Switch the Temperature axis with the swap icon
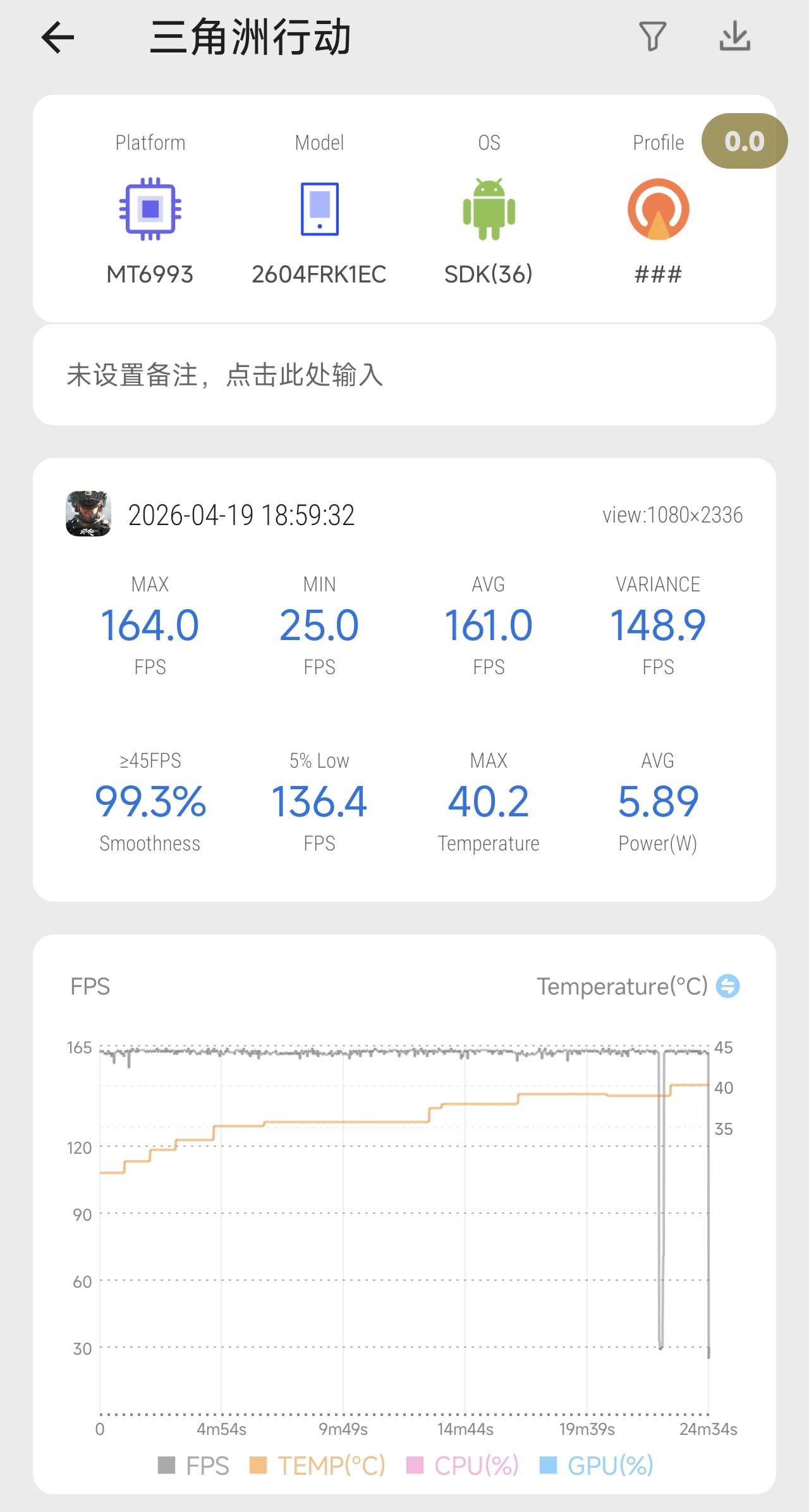The height and width of the screenshot is (1512, 809). [x=727, y=986]
